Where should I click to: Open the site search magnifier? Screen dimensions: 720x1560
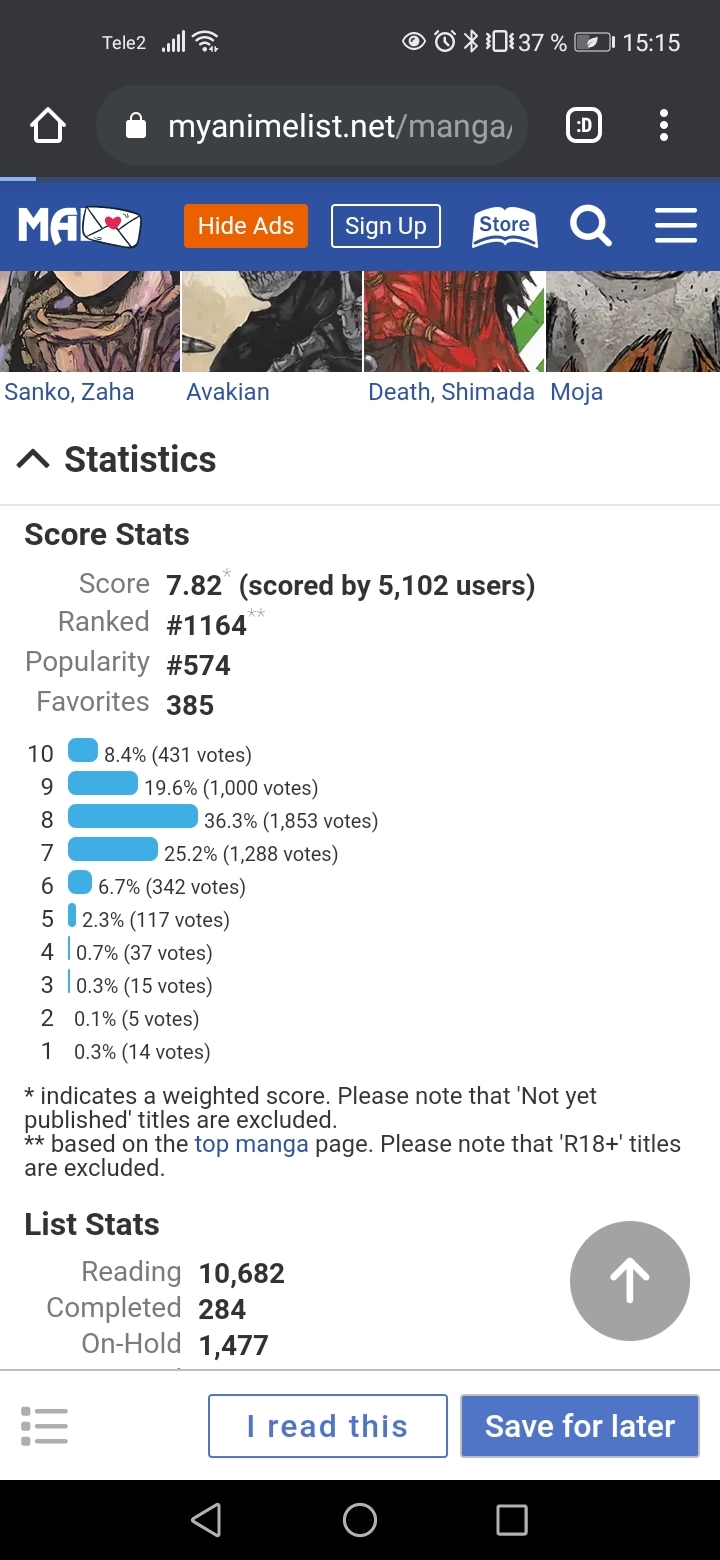[590, 226]
